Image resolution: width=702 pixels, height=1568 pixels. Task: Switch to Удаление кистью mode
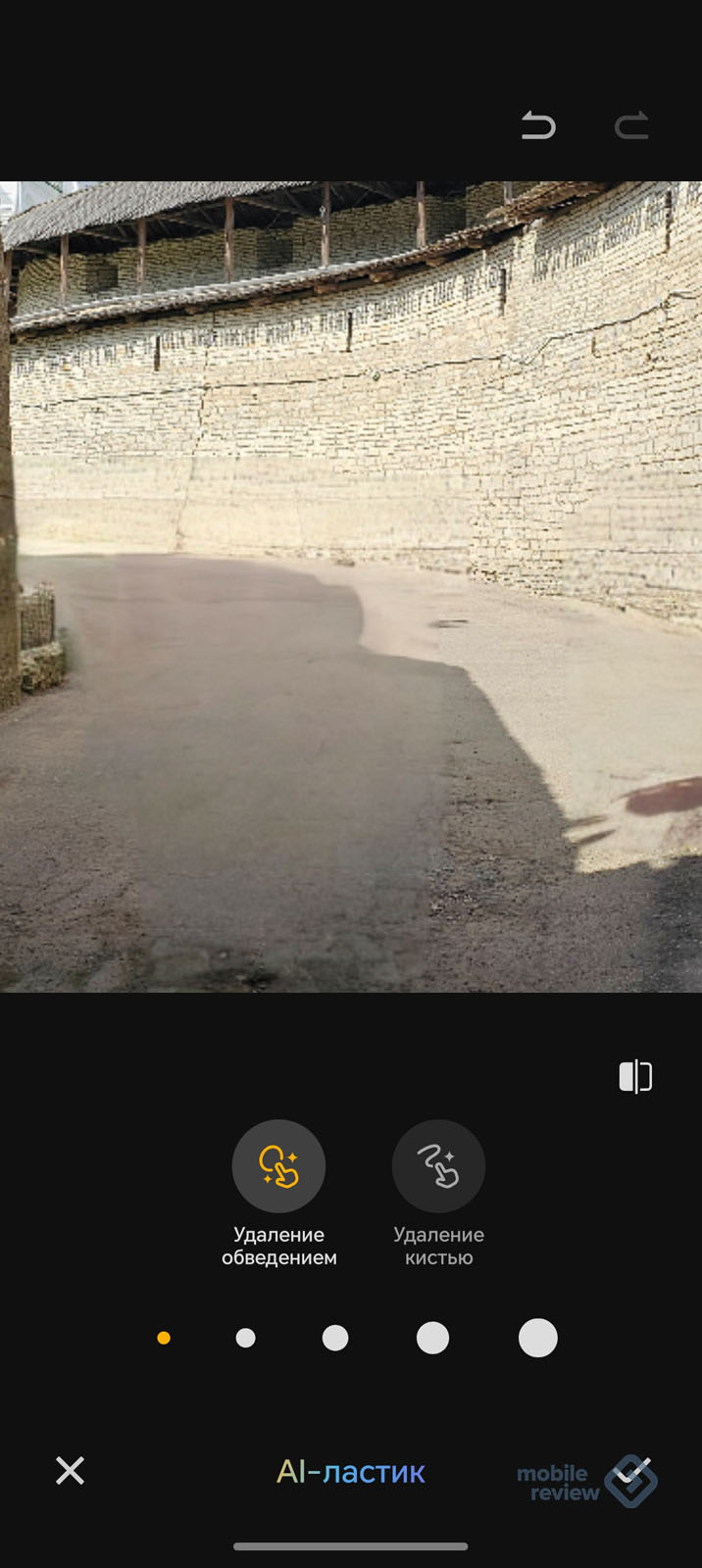[438, 1166]
